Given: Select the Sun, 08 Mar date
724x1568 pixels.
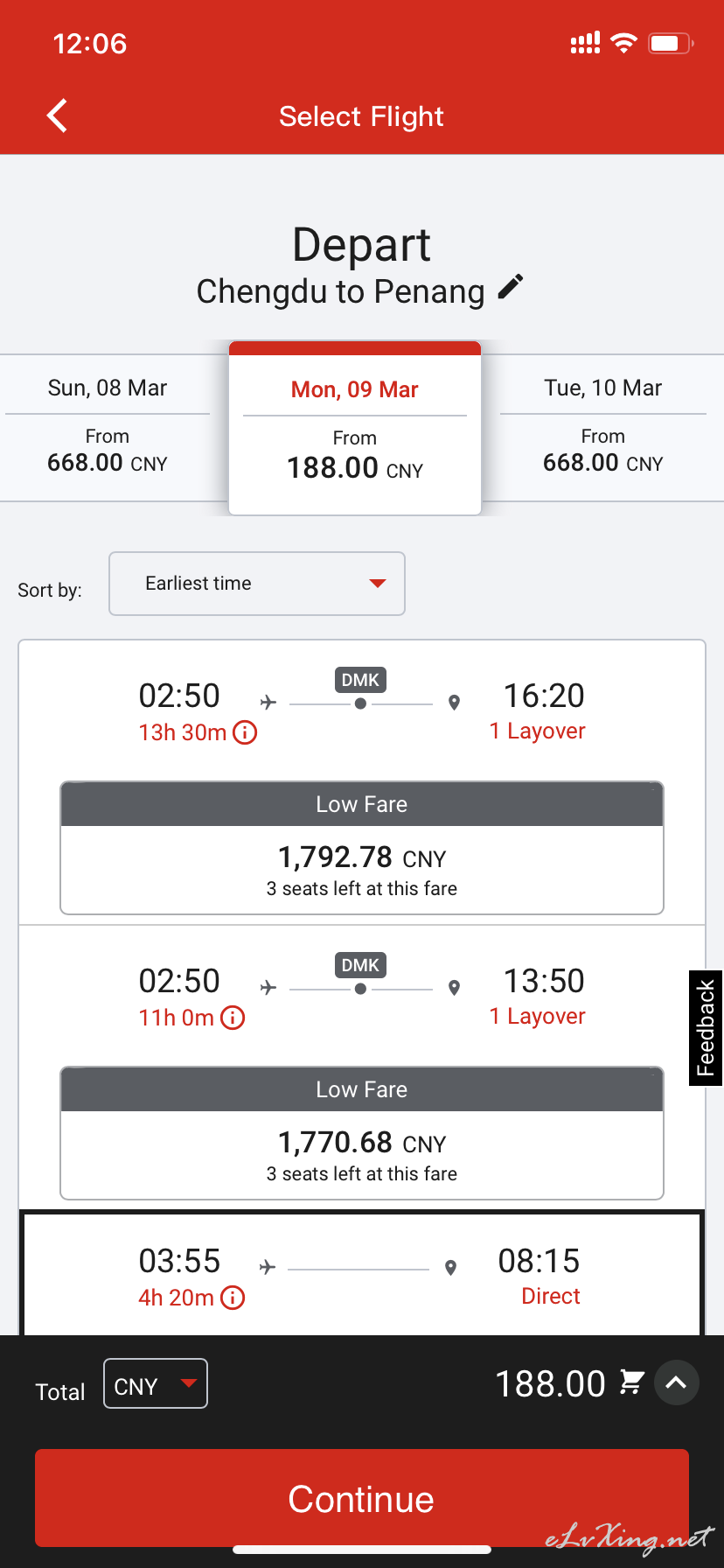Looking at the screenshot, I should click(108, 427).
